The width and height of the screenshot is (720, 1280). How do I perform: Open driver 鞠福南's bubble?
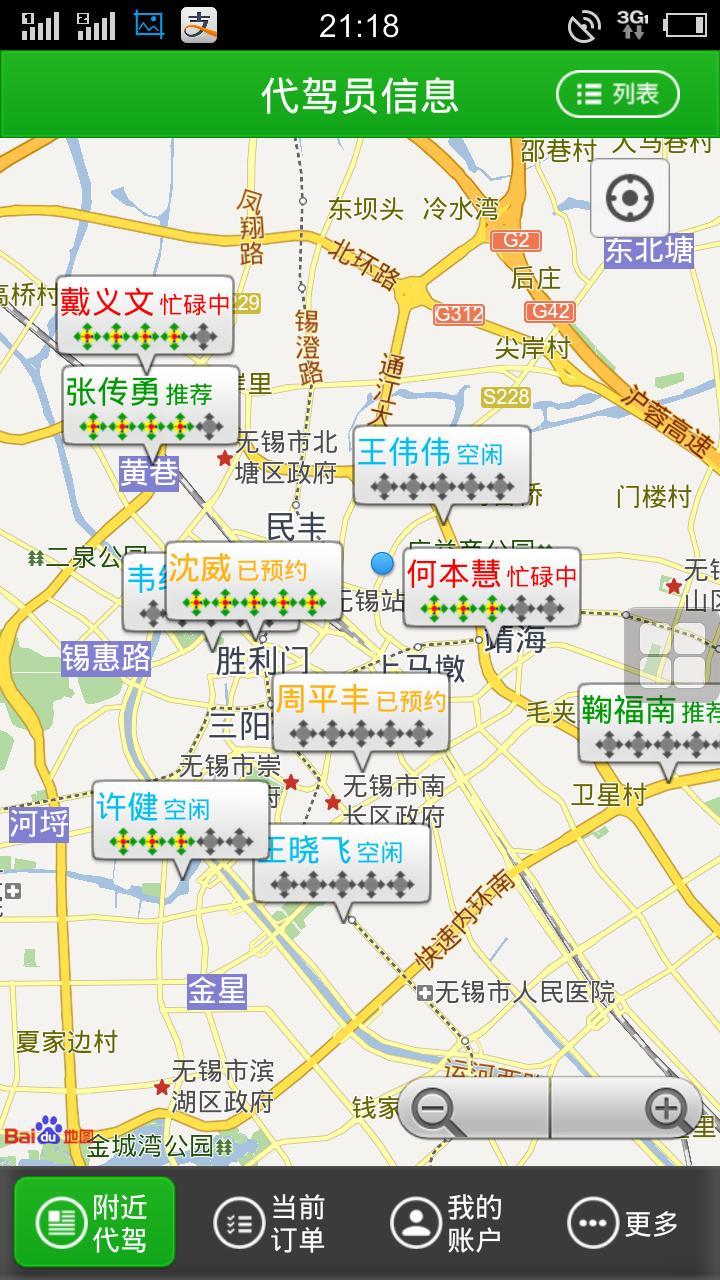649,722
